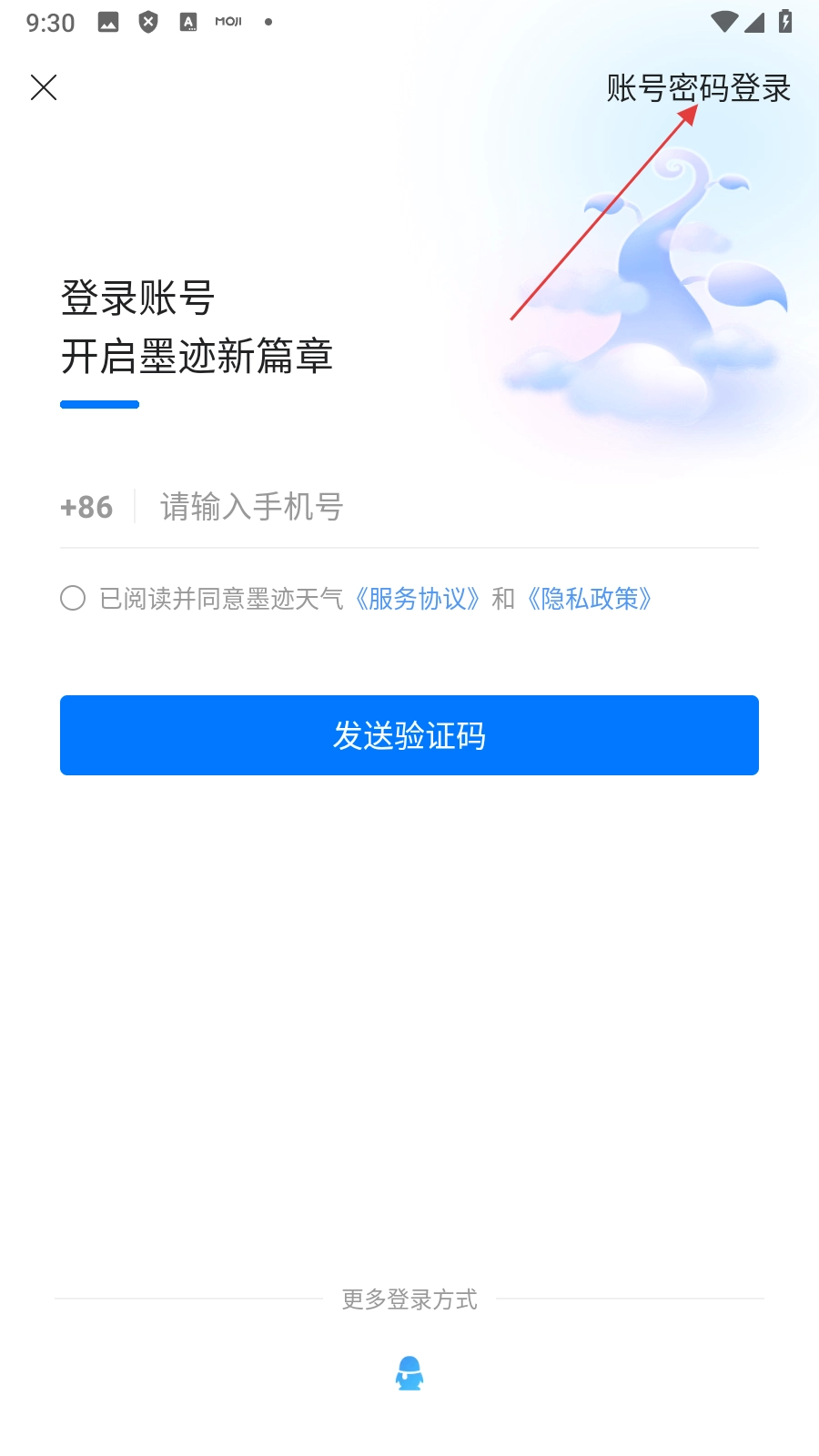
Task: Open the +86 country code selector
Action: 86,507
